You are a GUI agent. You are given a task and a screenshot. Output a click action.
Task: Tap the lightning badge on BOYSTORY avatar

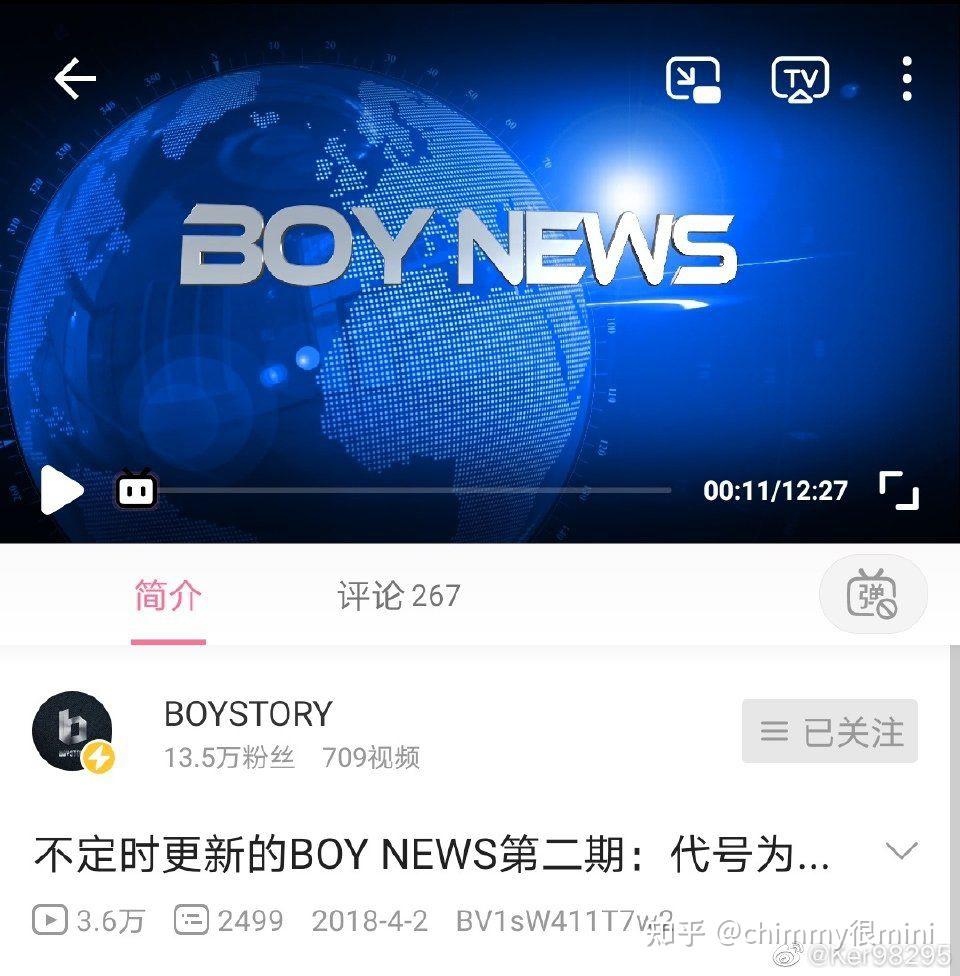100,757
